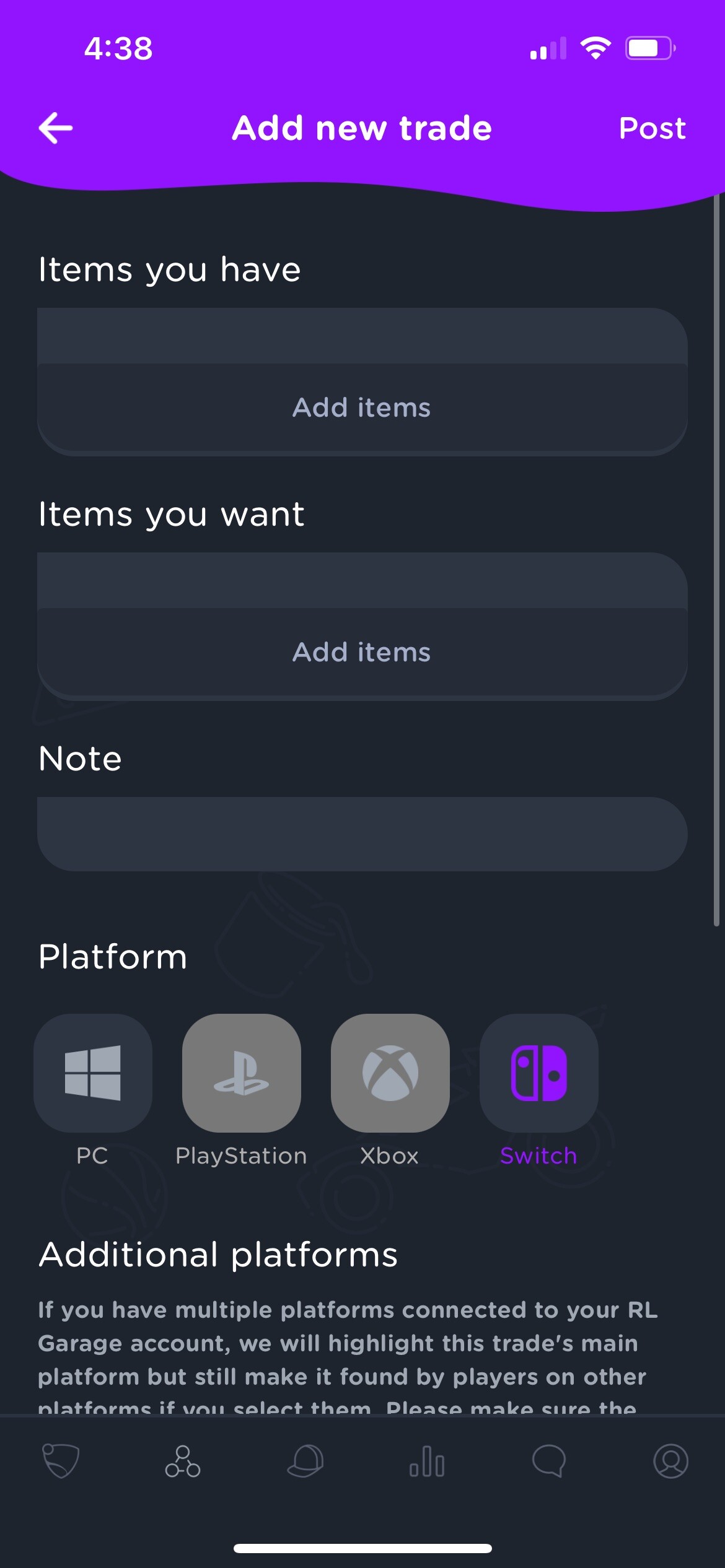Select the PlayStation platform icon
Image resolution: width=725 pixels, height=1568 pixels.
[241, 1075]
